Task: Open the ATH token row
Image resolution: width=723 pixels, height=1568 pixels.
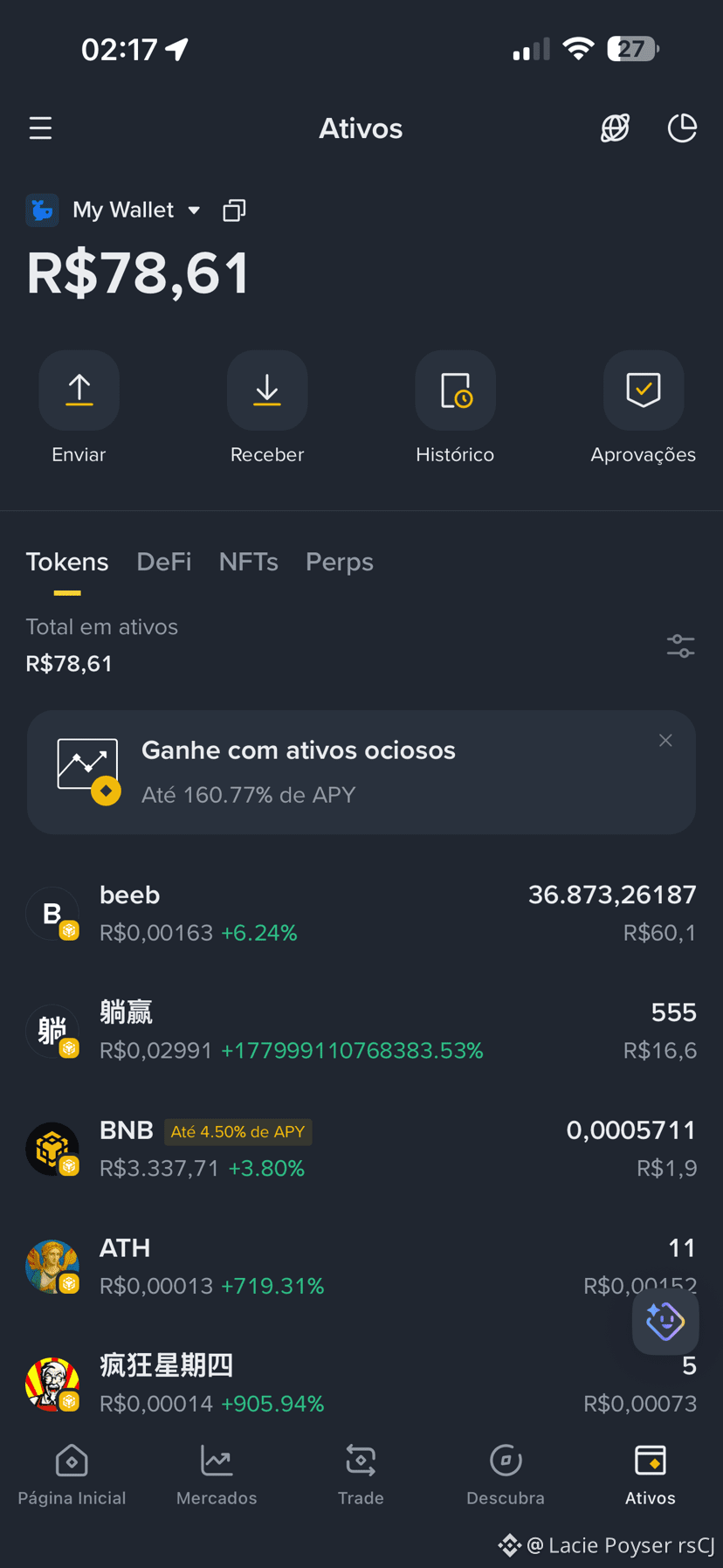Action: pos(361,1267)
